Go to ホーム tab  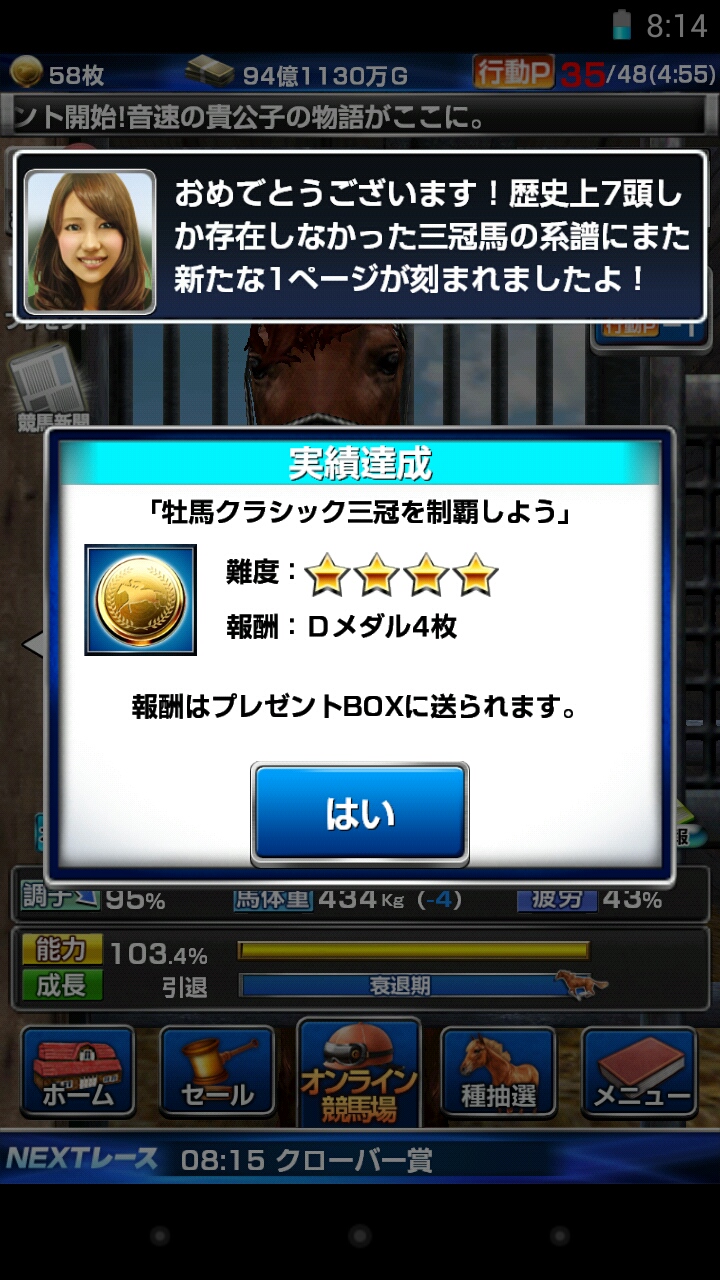(77, 1072)
